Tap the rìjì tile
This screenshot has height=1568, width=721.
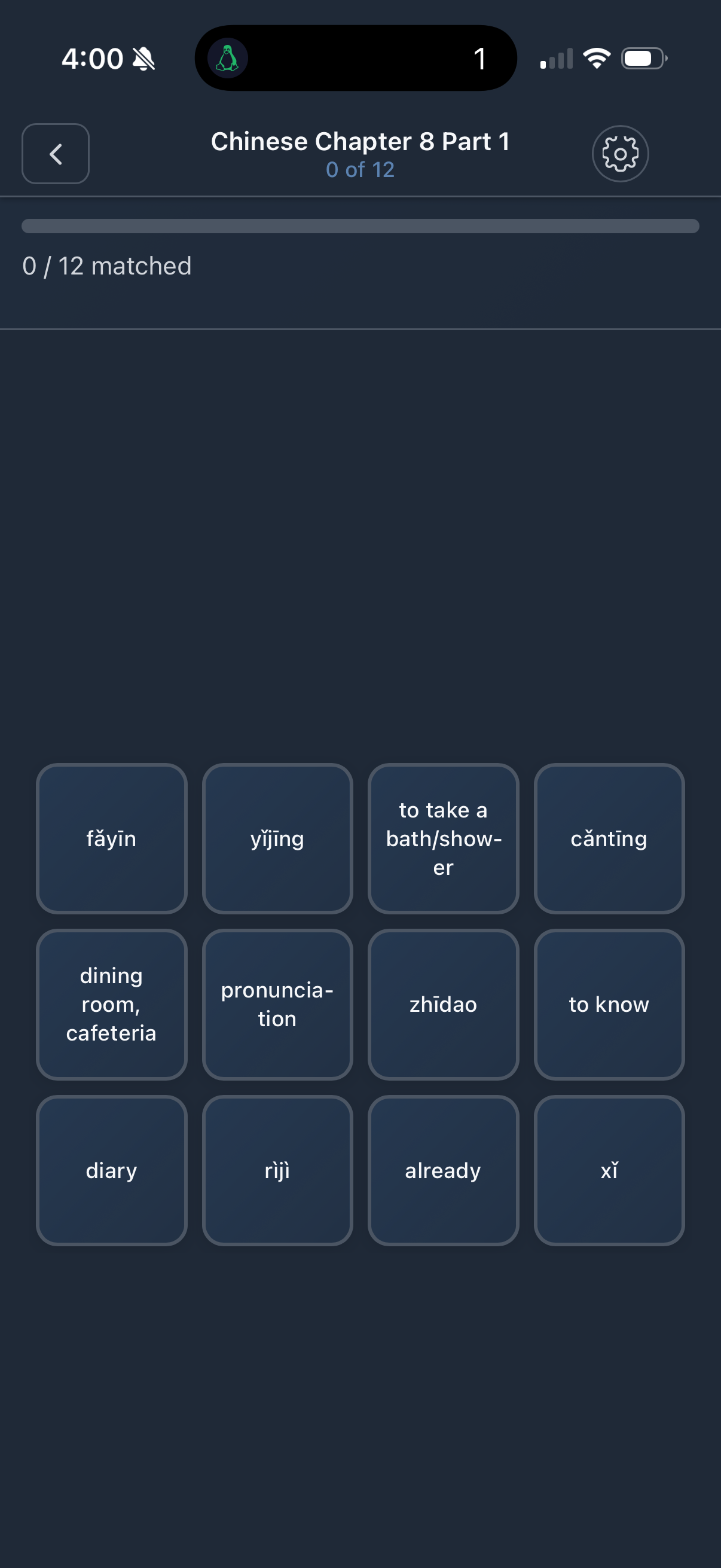click(x=277, y=1170)
